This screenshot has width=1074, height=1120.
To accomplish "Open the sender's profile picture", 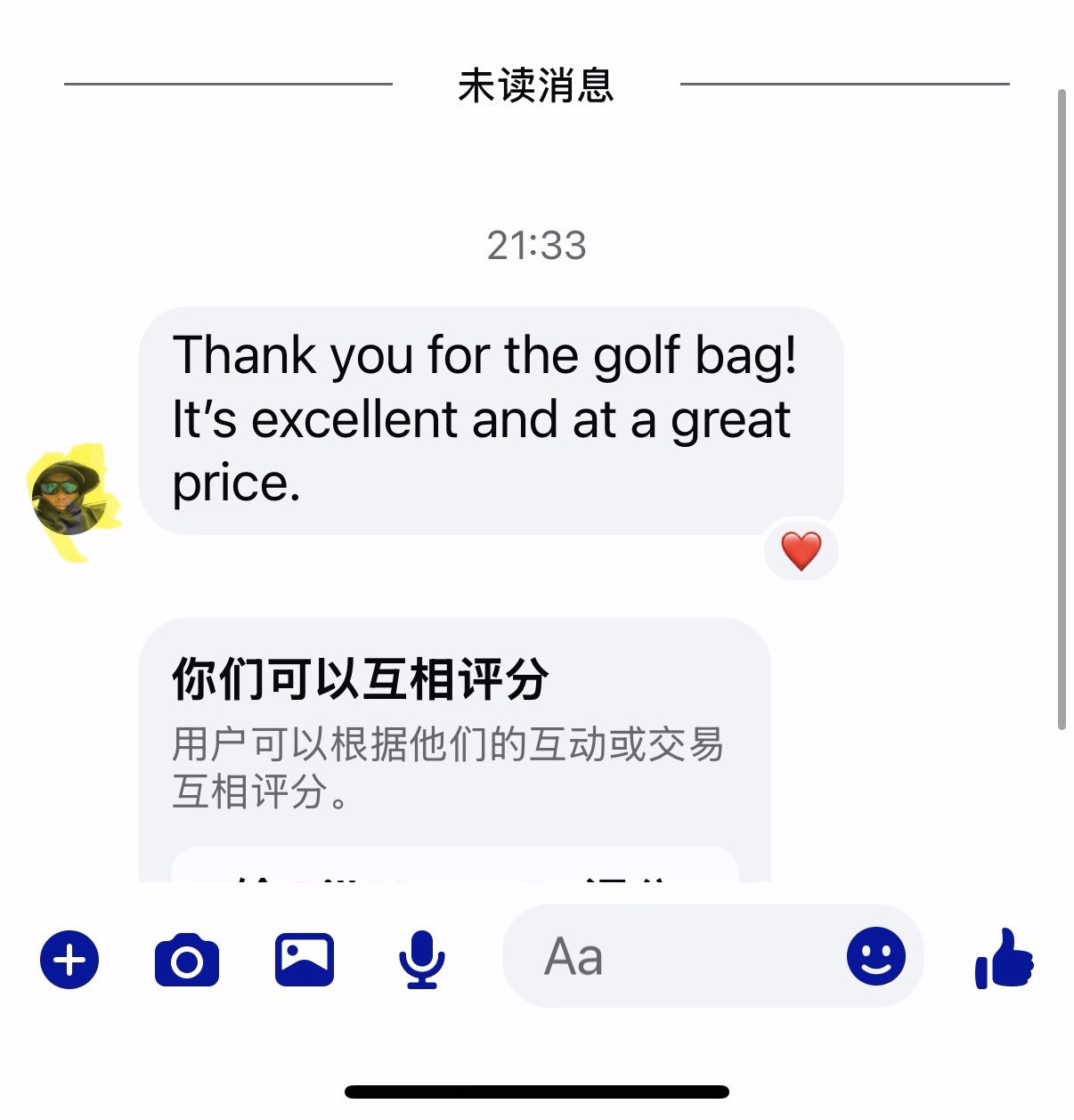I will [x=68, y=499].
